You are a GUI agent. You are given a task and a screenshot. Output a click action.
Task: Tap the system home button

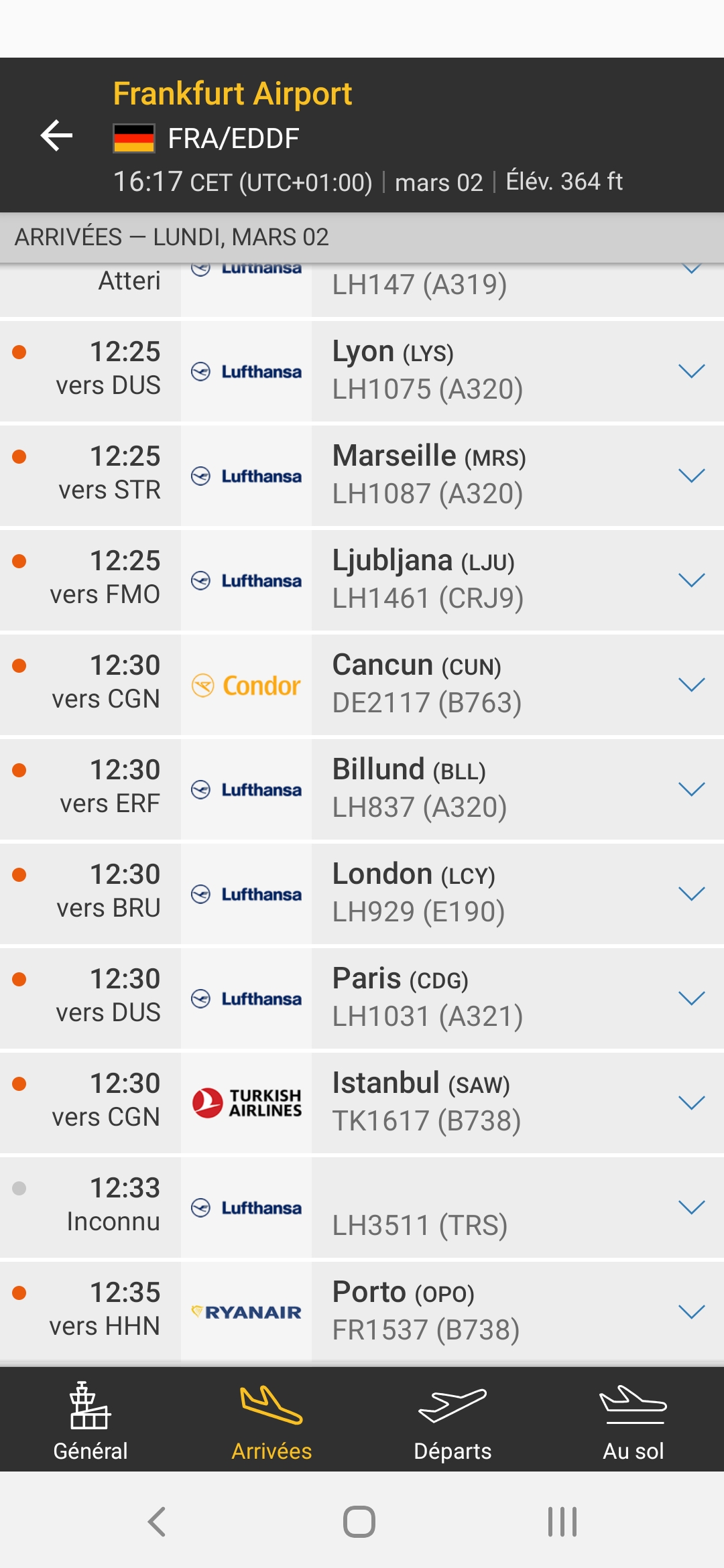click(359, 1521)
